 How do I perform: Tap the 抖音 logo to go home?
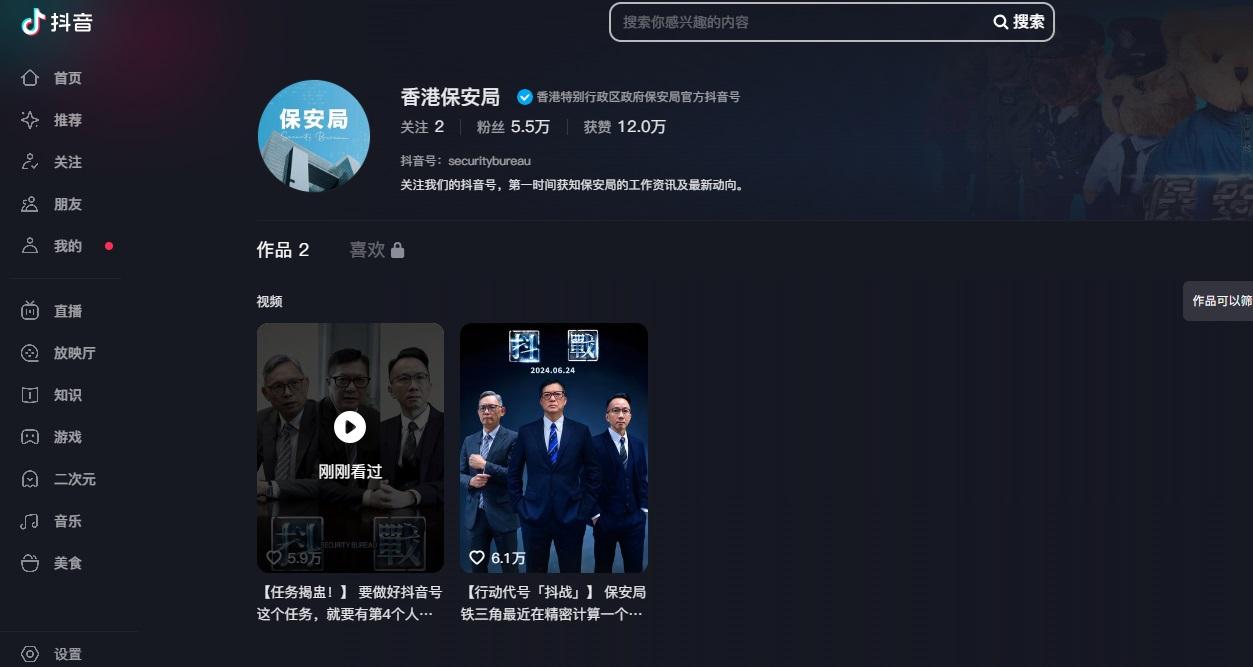(x=57, y=22)
